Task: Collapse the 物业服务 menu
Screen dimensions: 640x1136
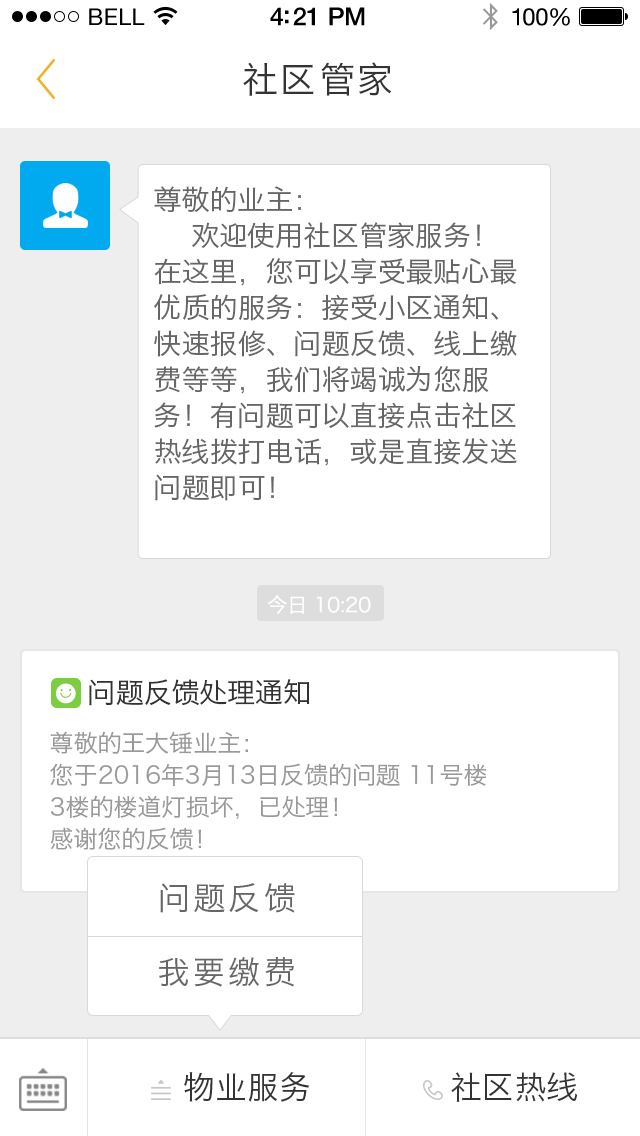Action: [x=227, y=1088]
